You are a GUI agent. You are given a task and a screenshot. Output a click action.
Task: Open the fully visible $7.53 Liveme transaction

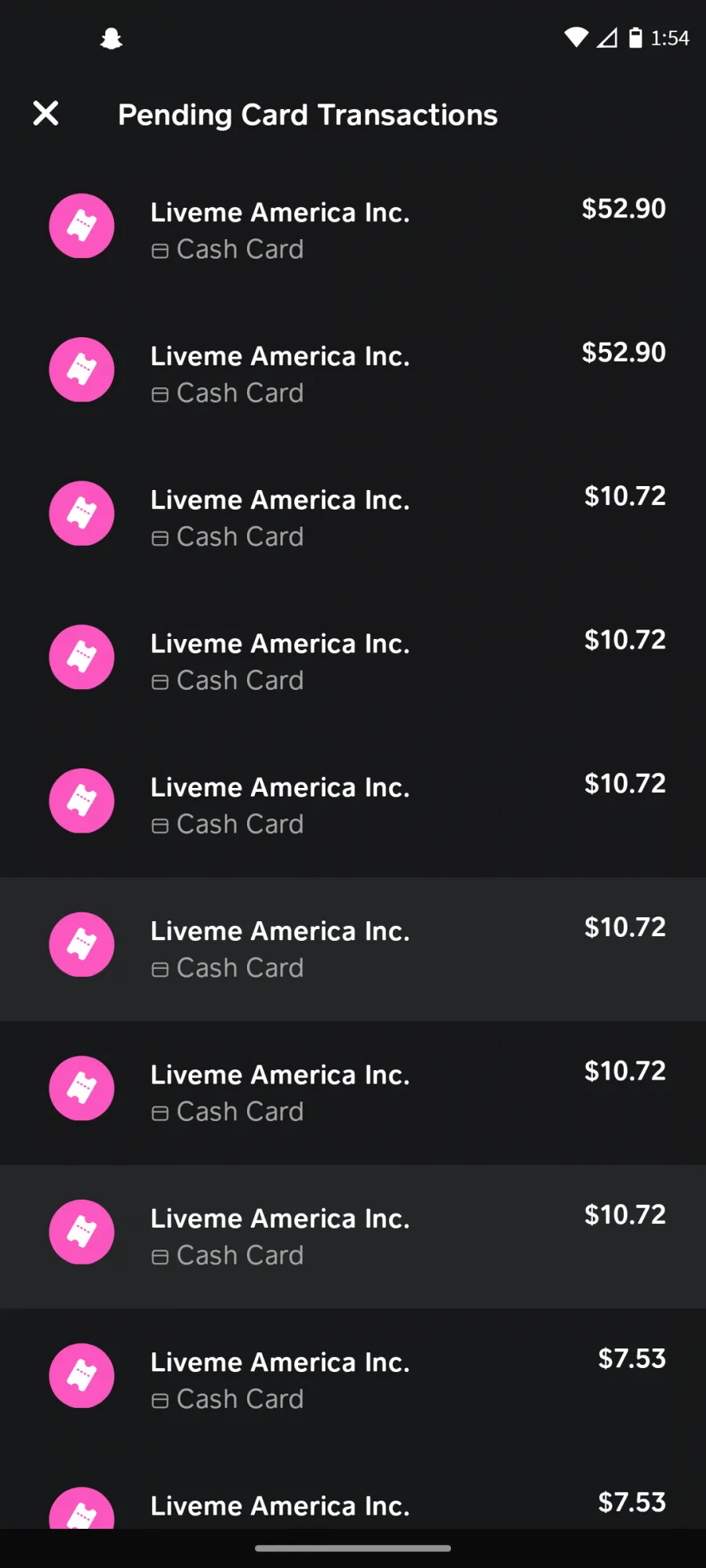[353, 1380]
